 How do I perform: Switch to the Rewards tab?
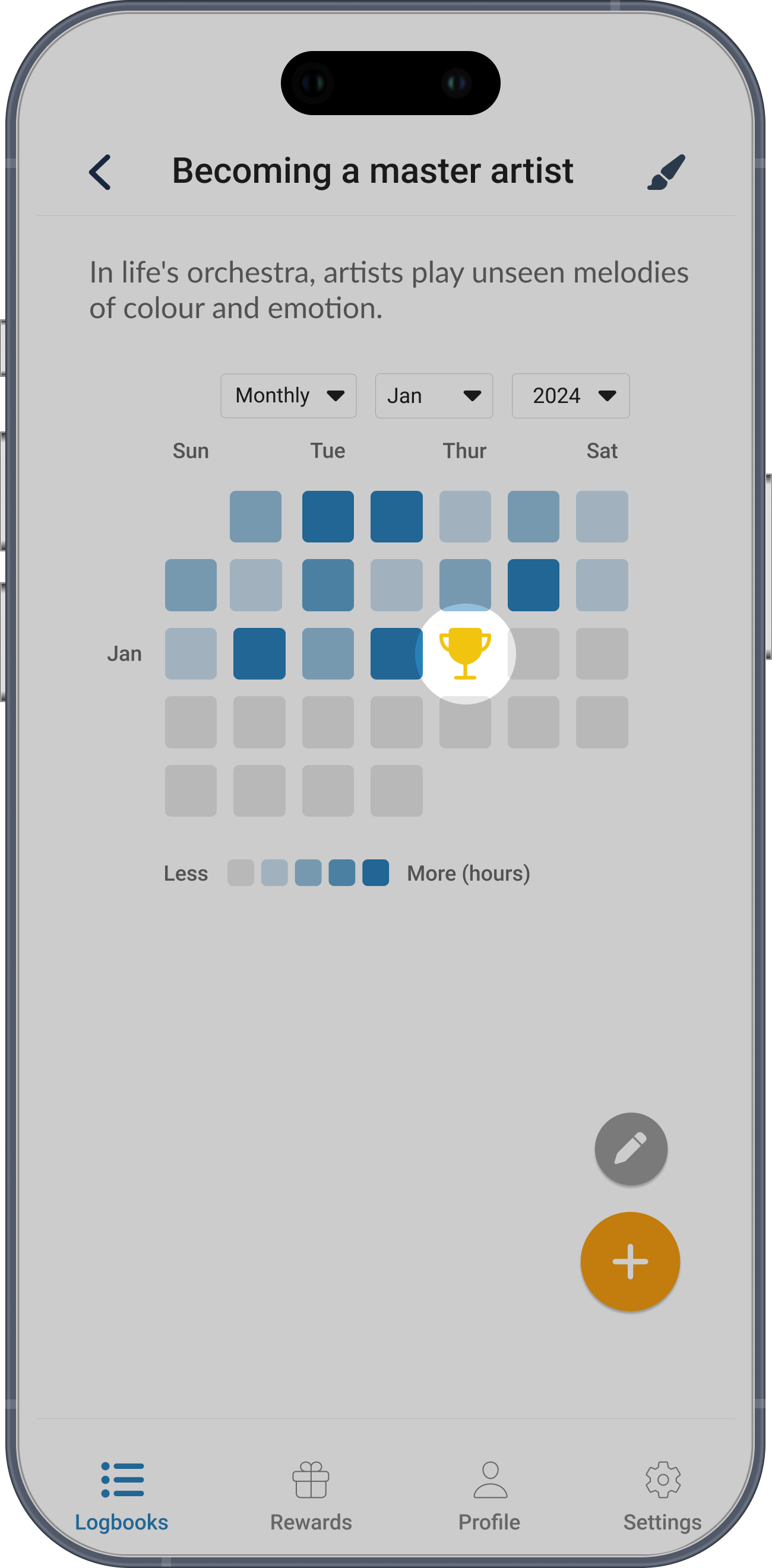coord(311,1496)
